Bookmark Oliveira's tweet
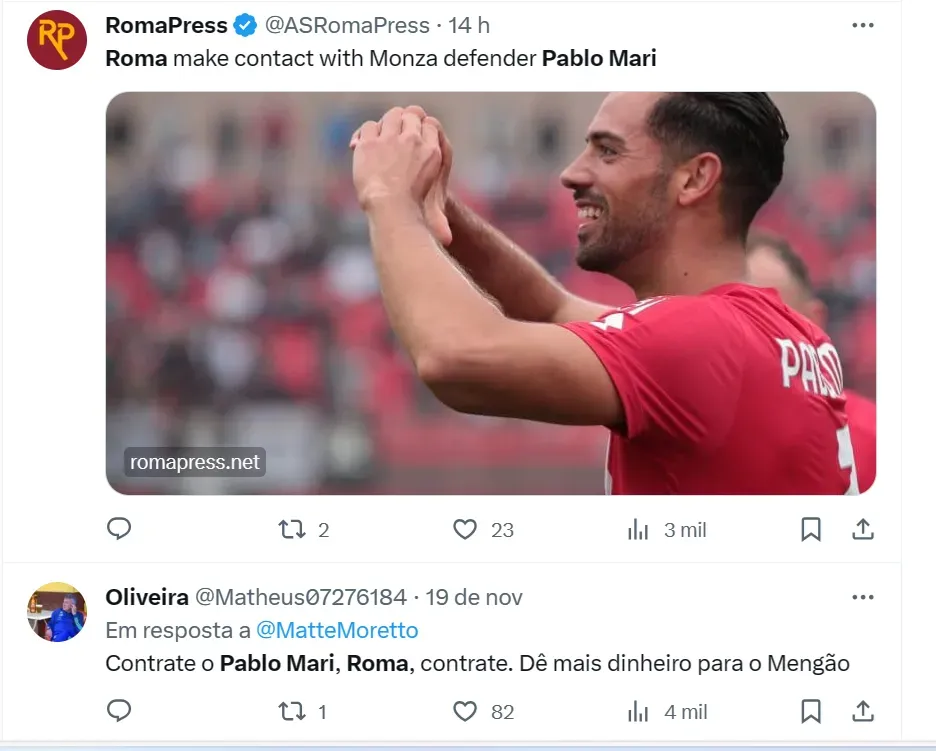936x751 pixels. [x=811, y=711]
